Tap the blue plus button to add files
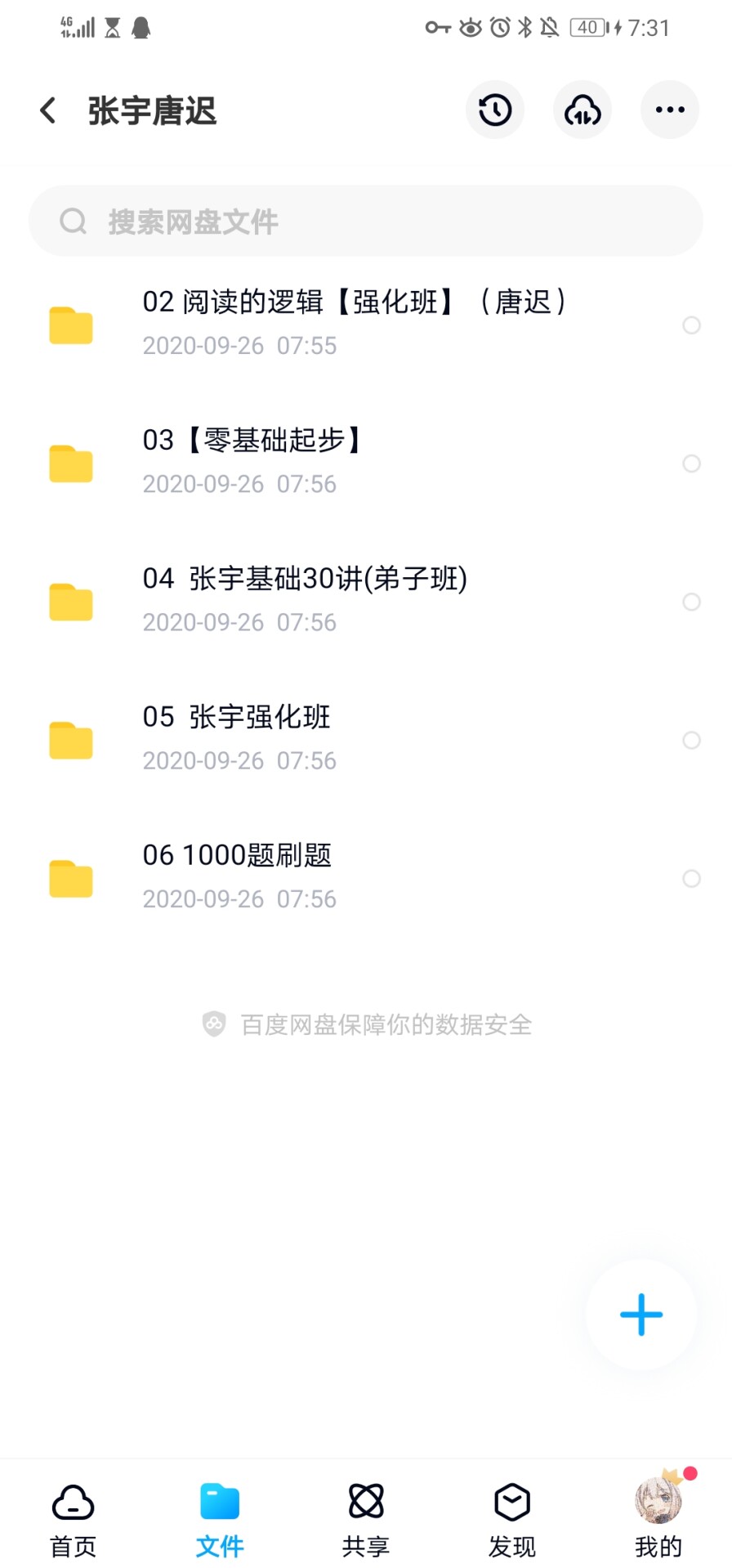This screenshot has width=732, height=1568. click(x=640, y=1315)
